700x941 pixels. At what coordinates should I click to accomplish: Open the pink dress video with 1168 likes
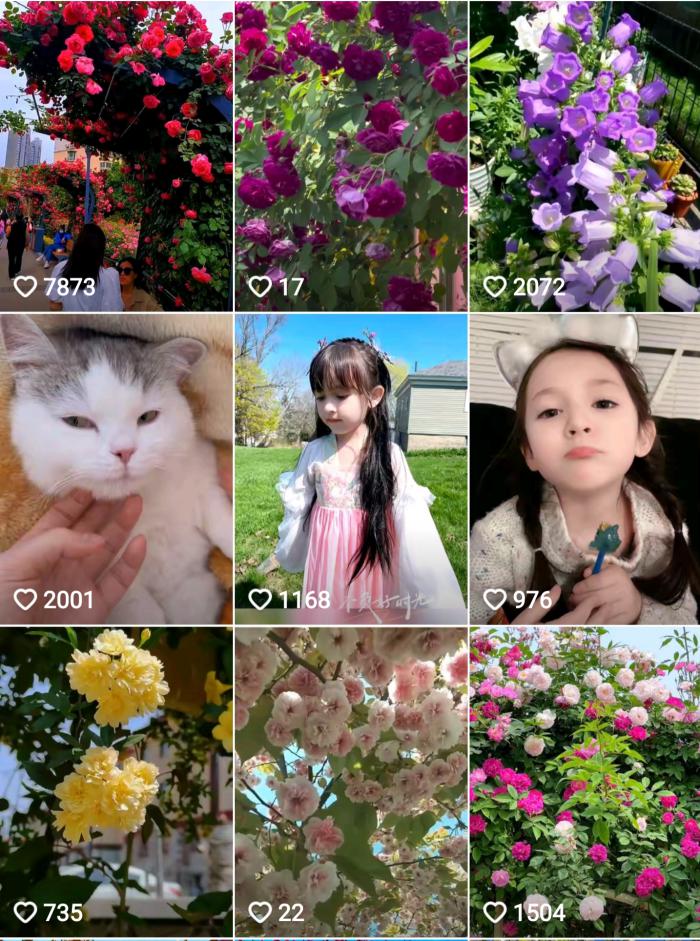tap(350, 468)
